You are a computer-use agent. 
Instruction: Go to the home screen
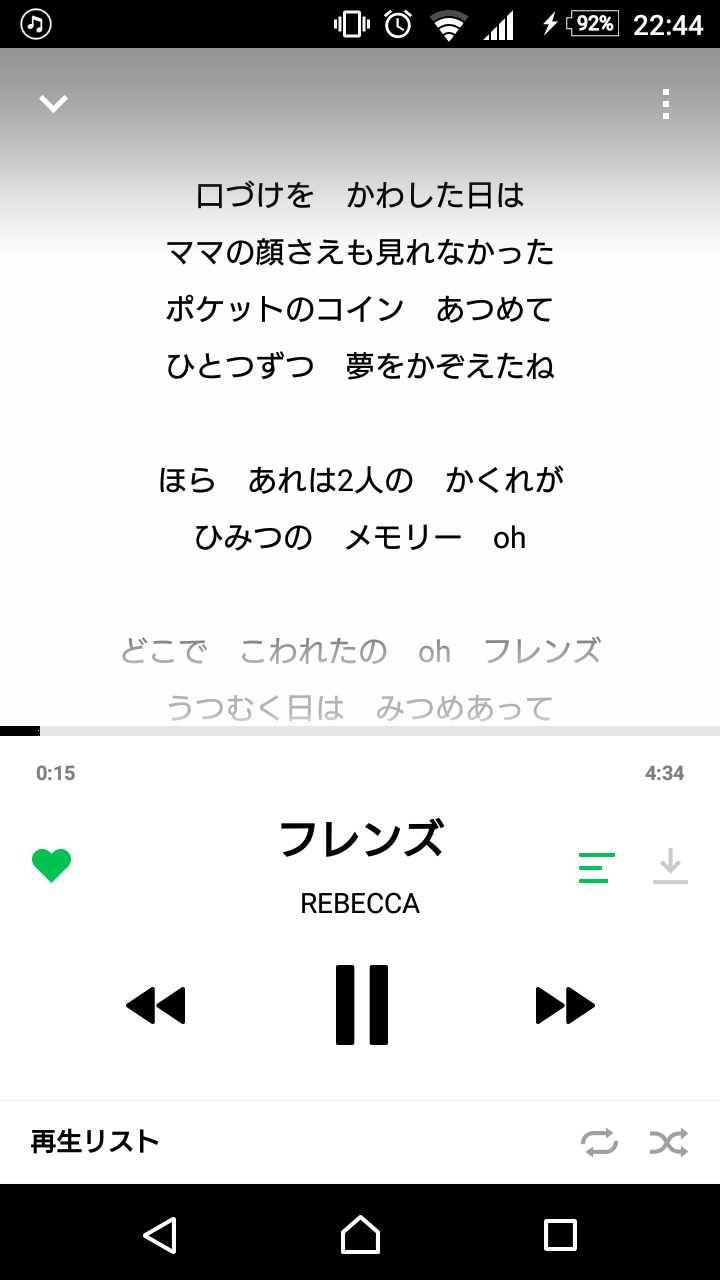tap(360, 1234)
